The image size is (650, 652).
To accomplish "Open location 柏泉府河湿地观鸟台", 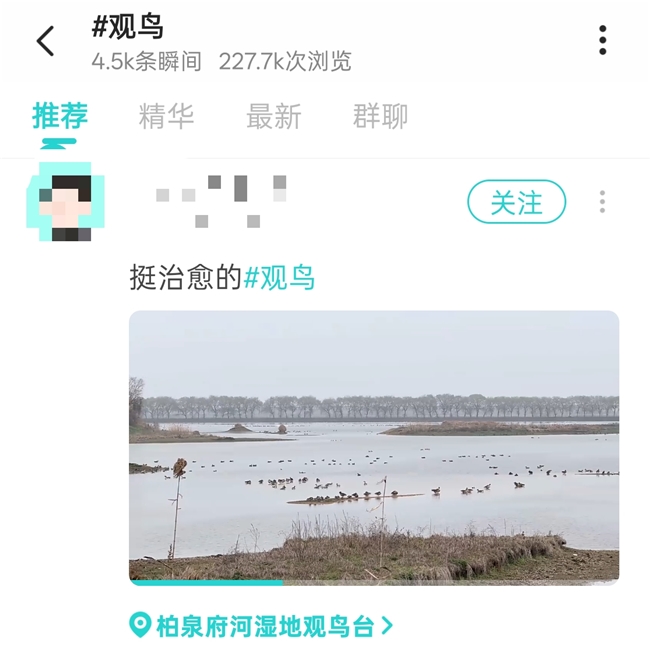I will pos(262,626).
